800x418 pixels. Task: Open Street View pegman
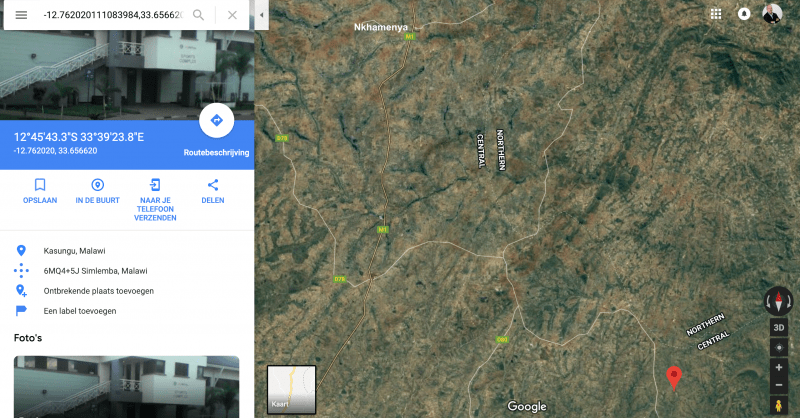[778, 406]
